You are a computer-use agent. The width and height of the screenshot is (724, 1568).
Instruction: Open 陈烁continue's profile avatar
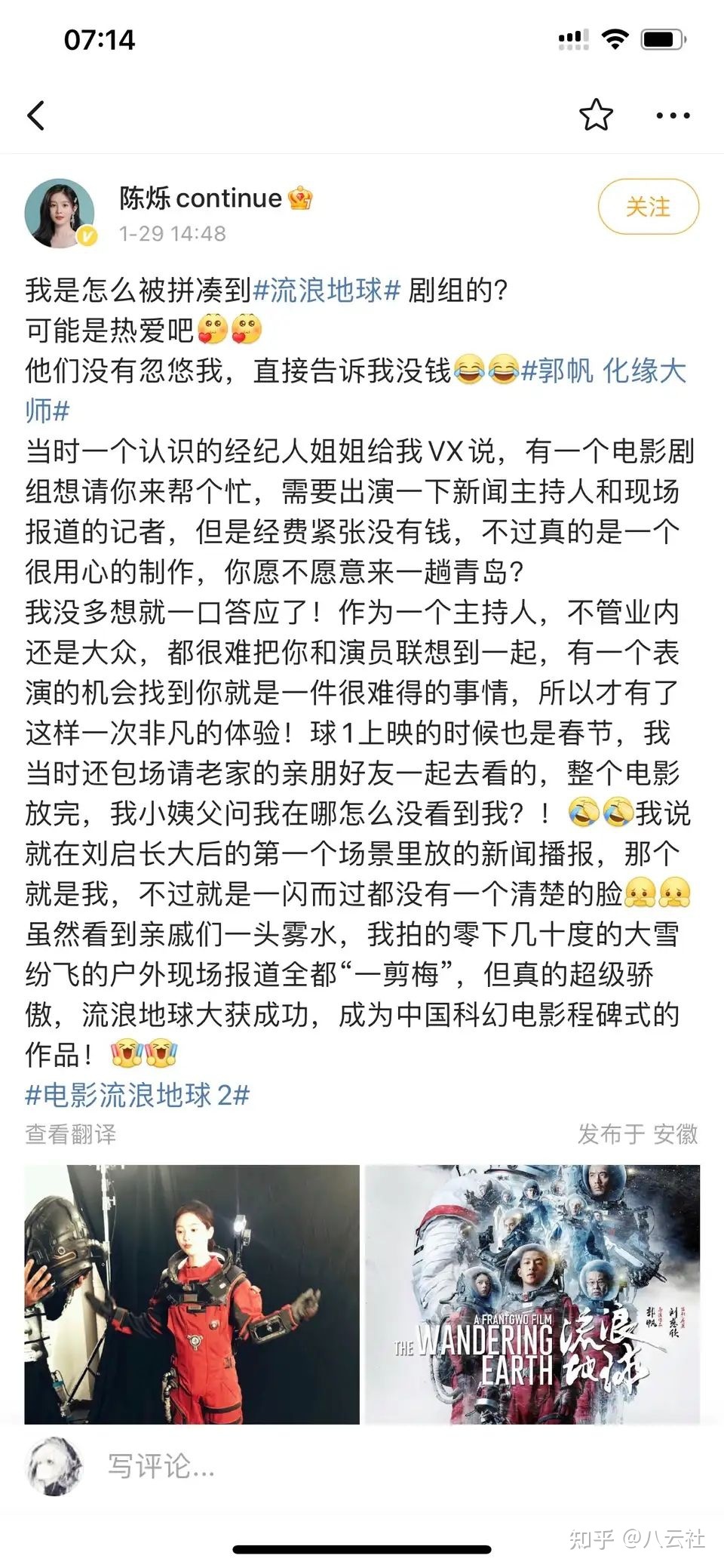(x=60, y=214)
